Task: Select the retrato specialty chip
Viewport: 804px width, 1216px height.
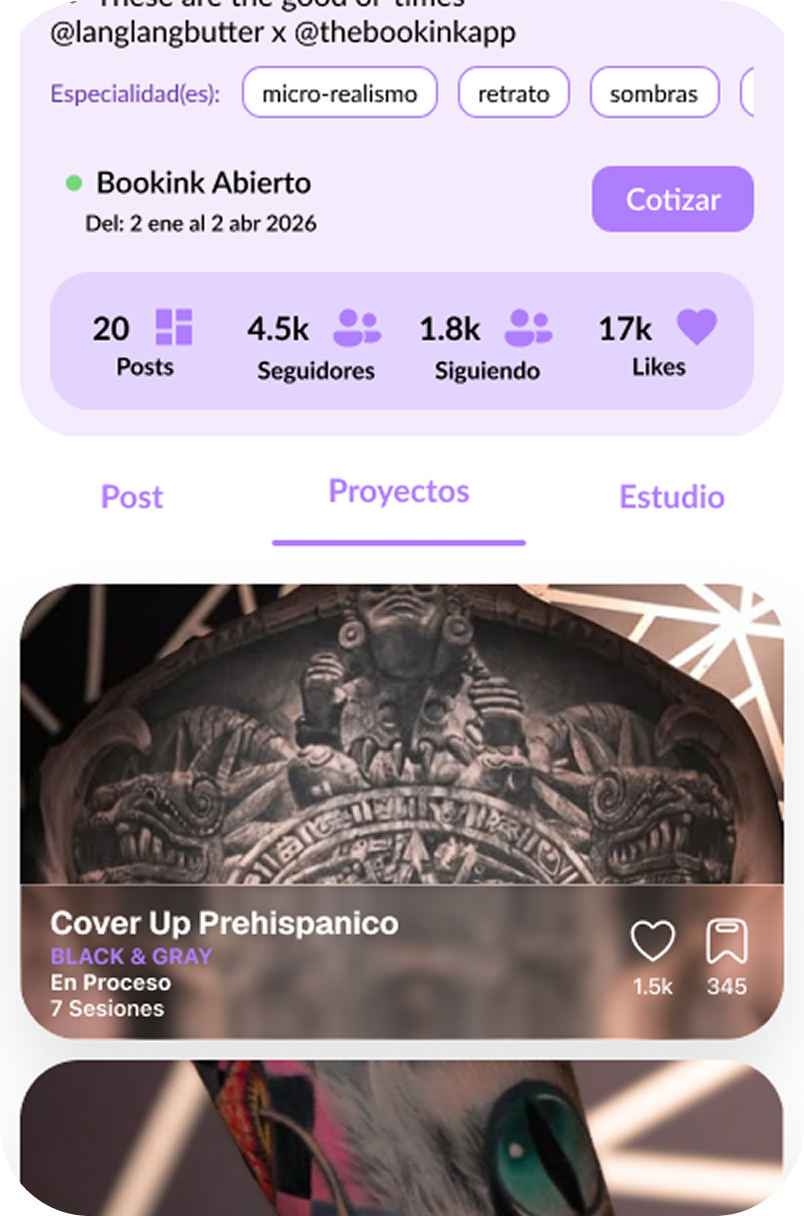Action: 513,93
